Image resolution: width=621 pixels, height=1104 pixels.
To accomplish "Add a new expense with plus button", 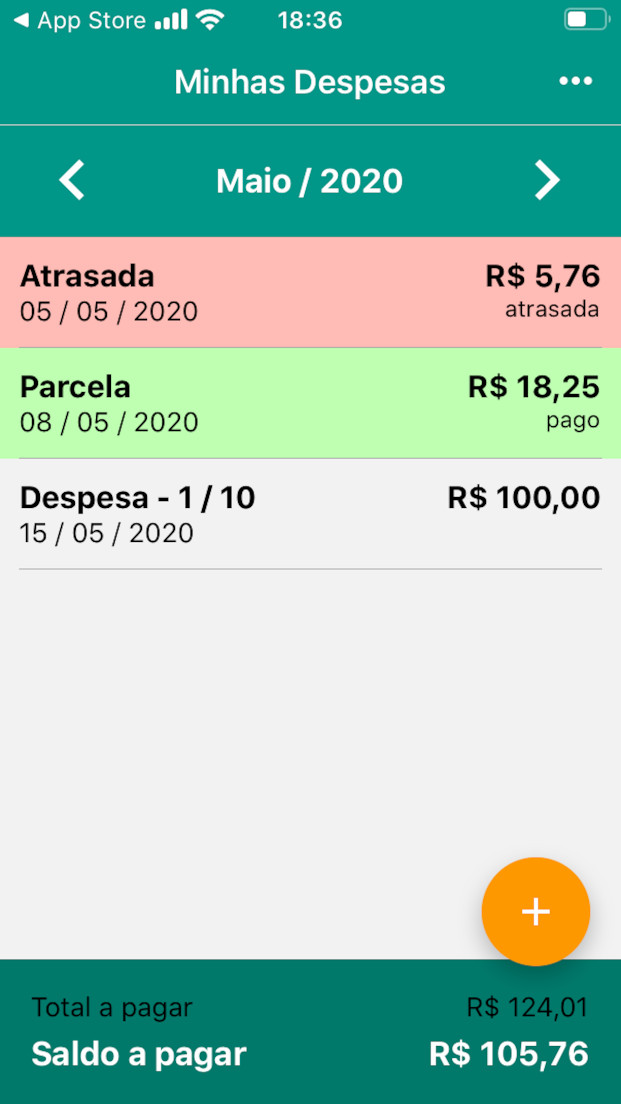I will click(x=536, y=911).
